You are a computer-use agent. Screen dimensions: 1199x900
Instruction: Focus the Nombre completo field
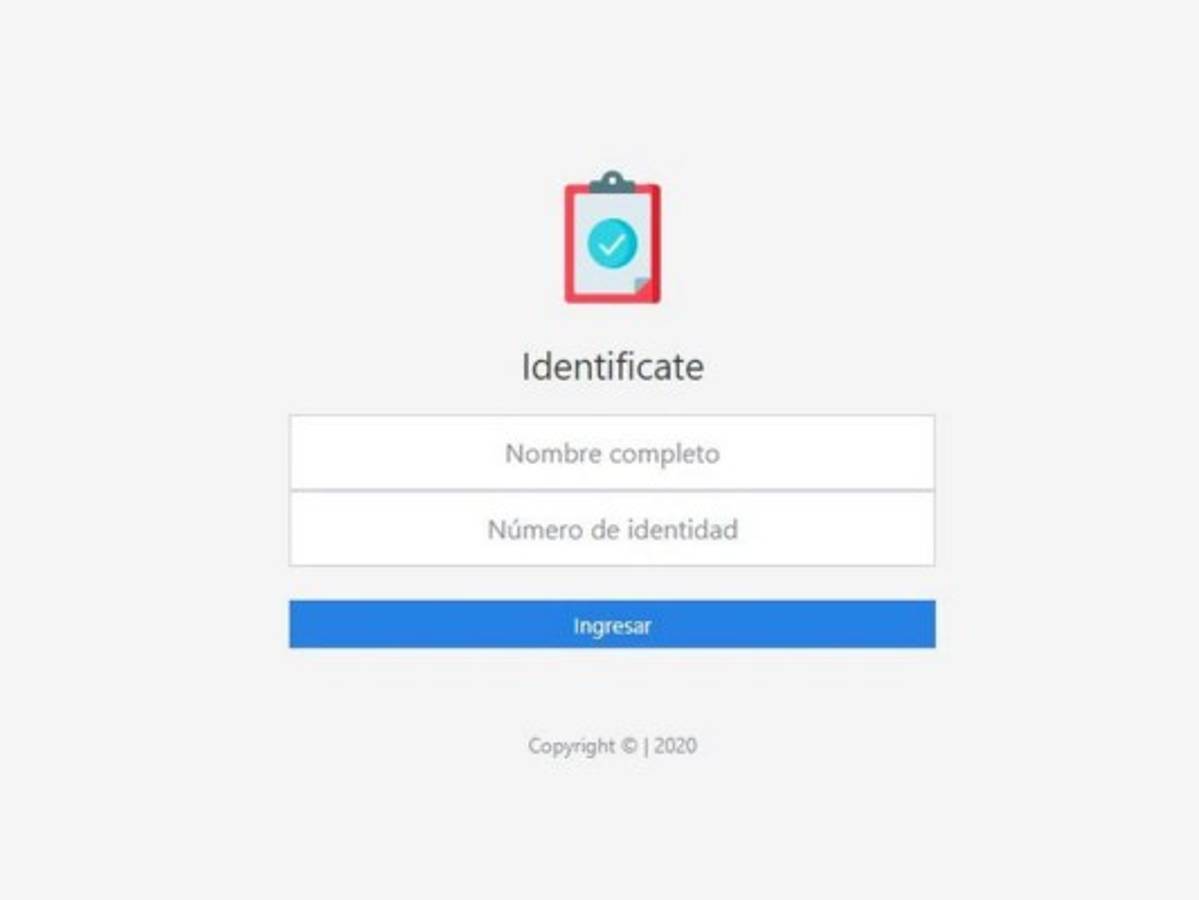coord(612,453)
